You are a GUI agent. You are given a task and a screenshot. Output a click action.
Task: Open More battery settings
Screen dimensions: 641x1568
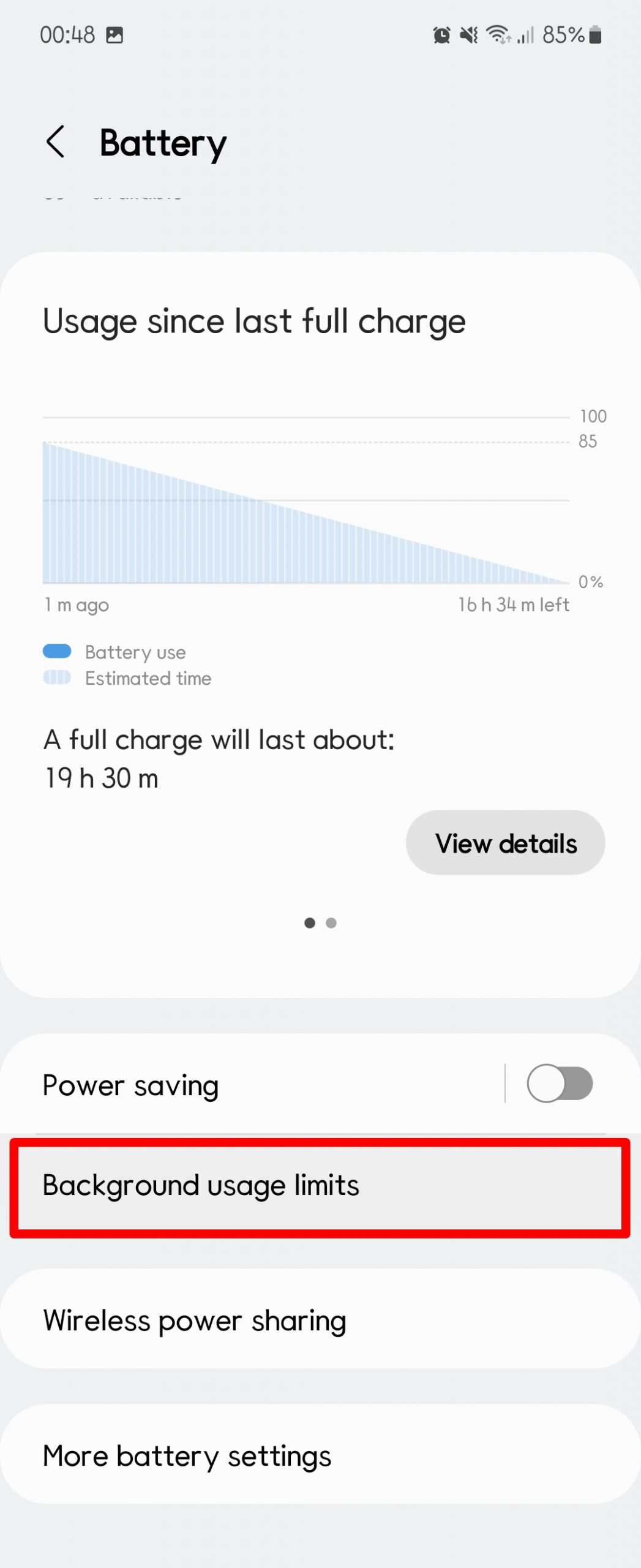click(320, 1455)
